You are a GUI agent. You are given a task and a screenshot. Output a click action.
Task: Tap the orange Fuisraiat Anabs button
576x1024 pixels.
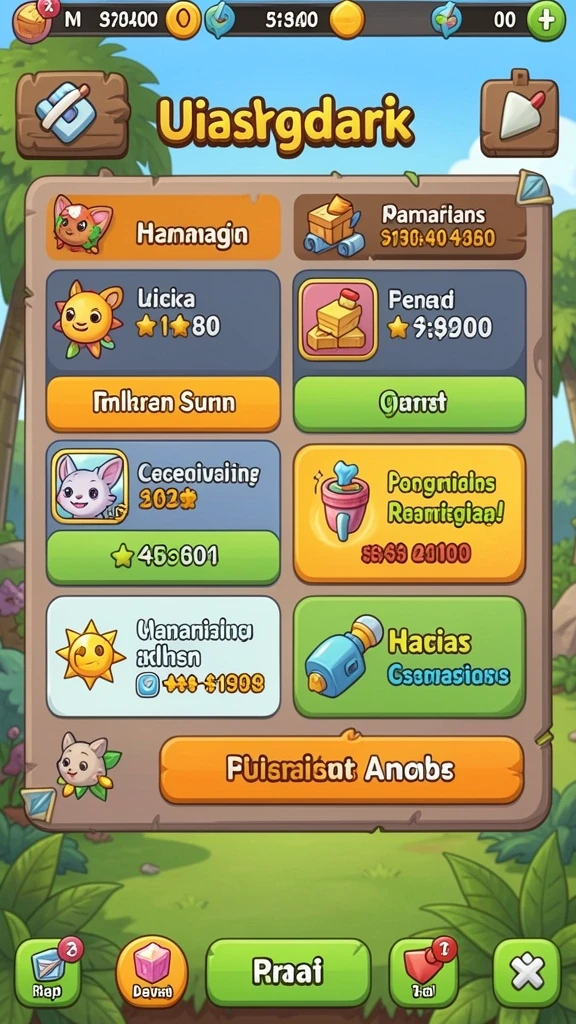tap(342, 769)
